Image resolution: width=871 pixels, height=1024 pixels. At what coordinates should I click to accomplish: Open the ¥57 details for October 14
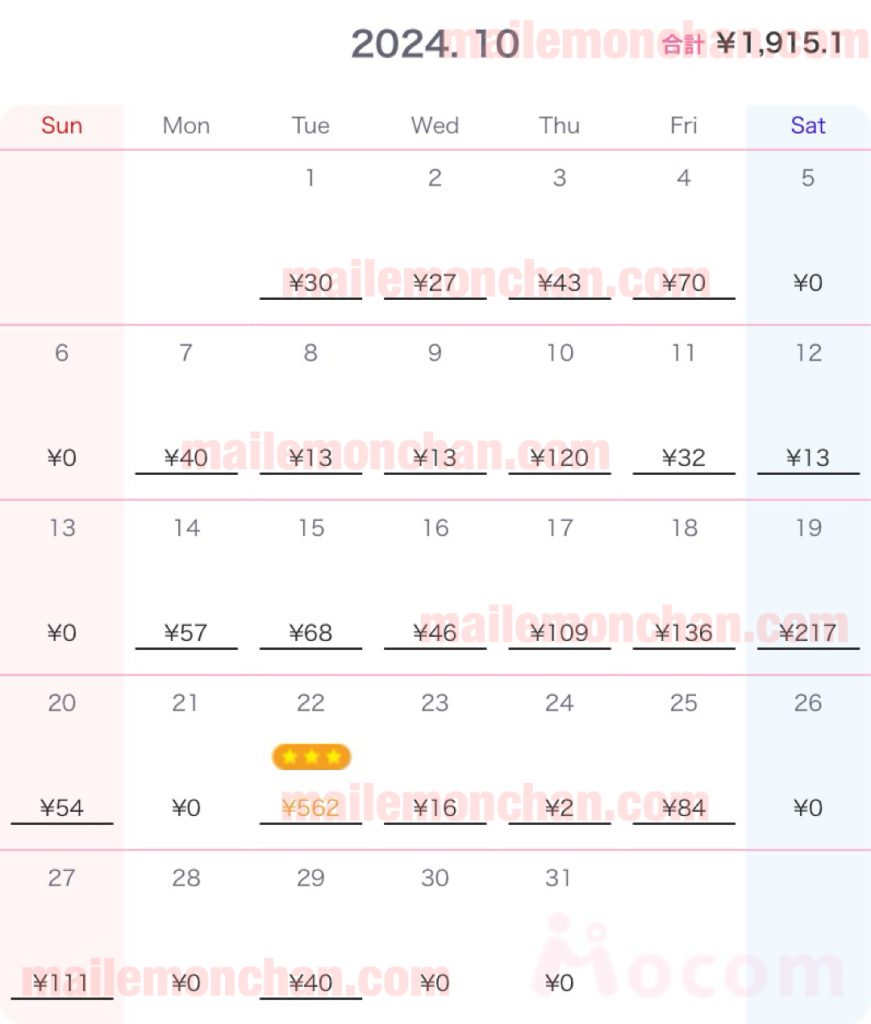click(186, 633)
